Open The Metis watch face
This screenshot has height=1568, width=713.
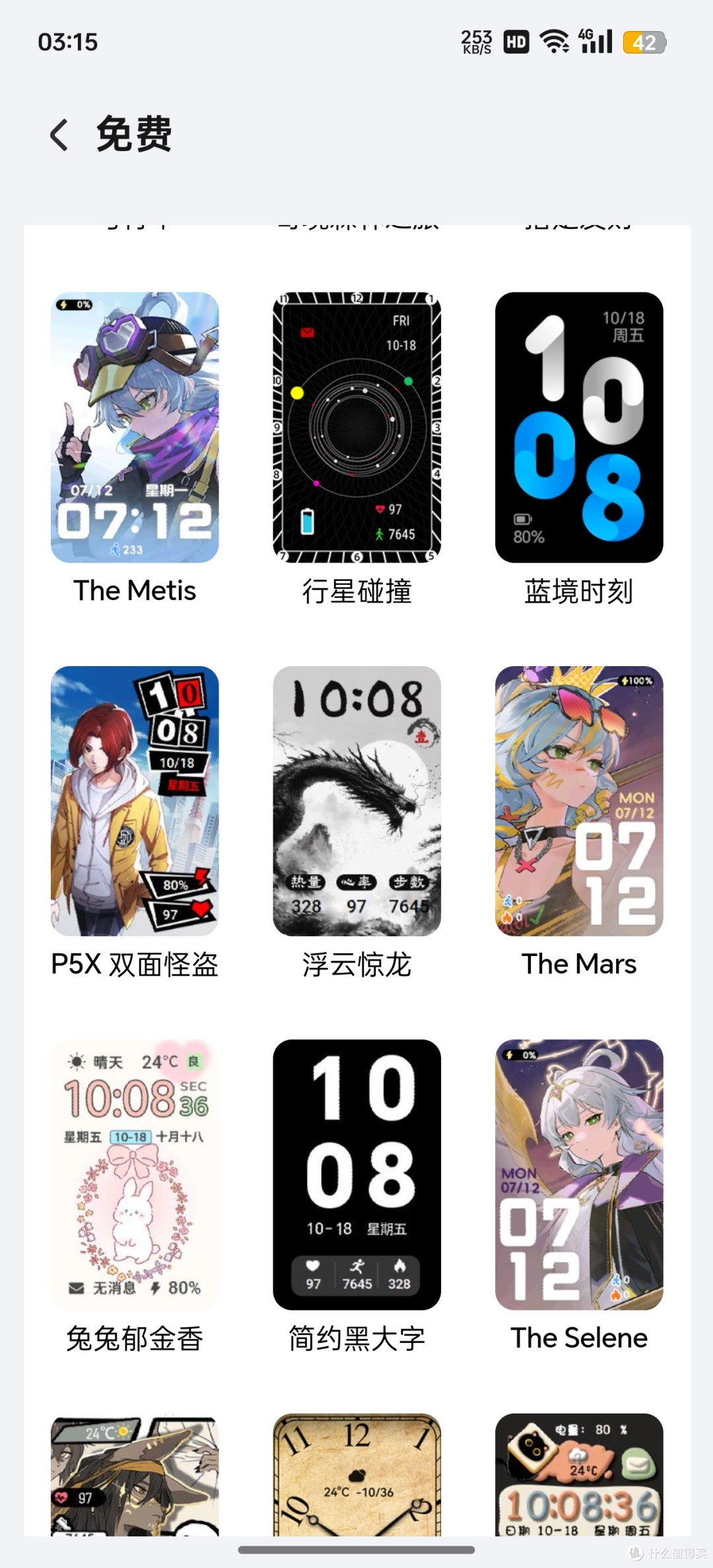click(135, 427)
